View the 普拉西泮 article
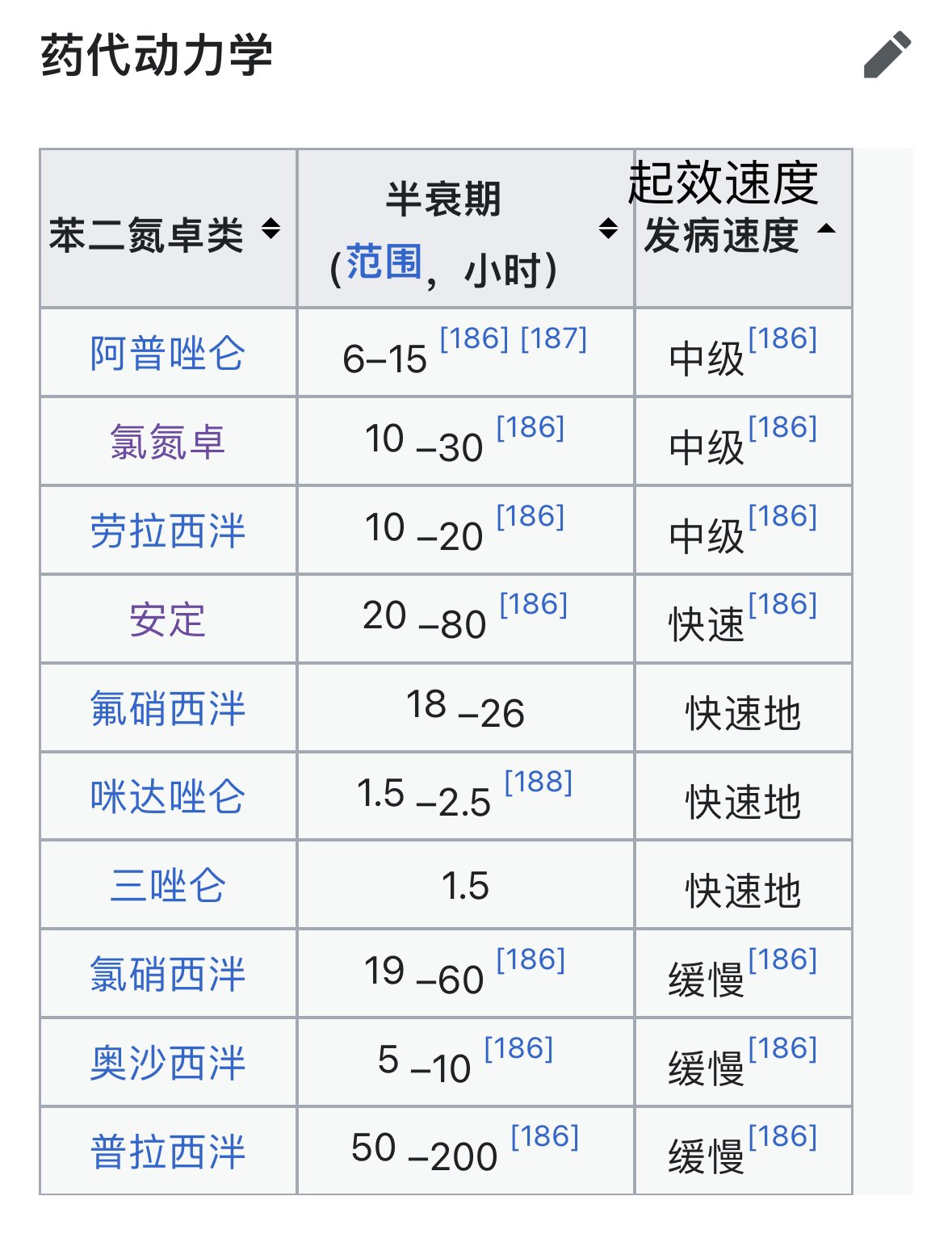Image resolution: width=952 pixels, height=1238 pixels. click(x=167, y=1152)
